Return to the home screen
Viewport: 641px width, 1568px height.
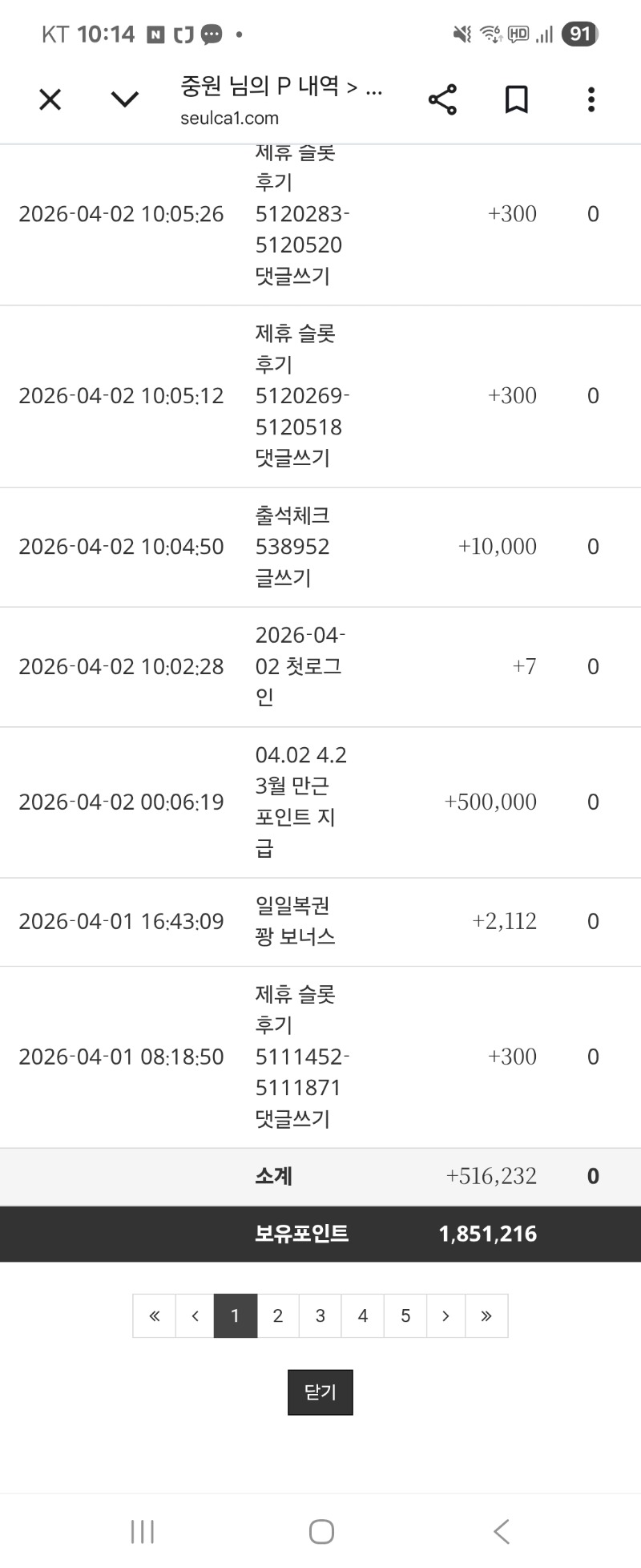point(321,1531)
